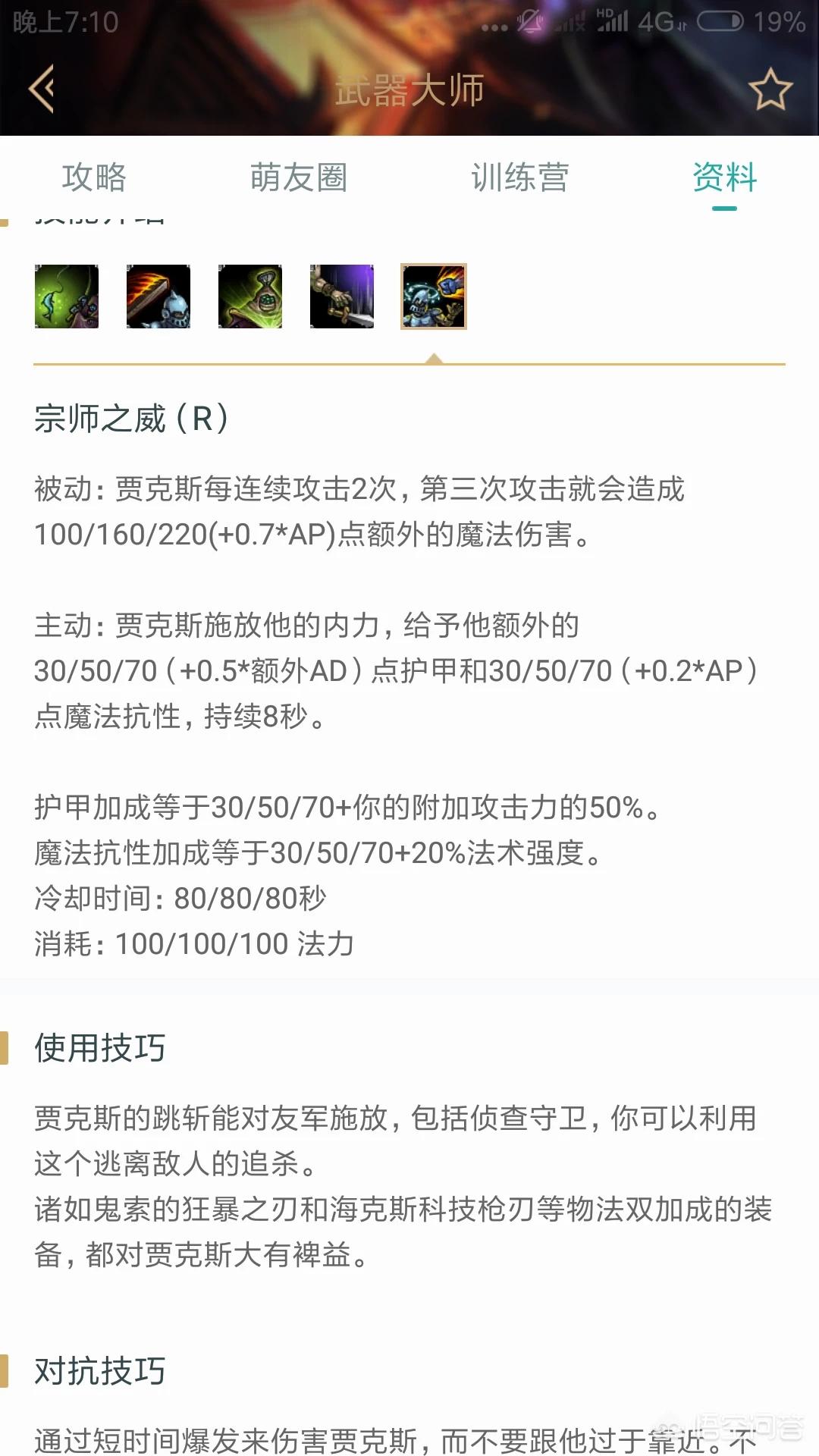Select the first skill icon with green lamp

tap(67, 297)
